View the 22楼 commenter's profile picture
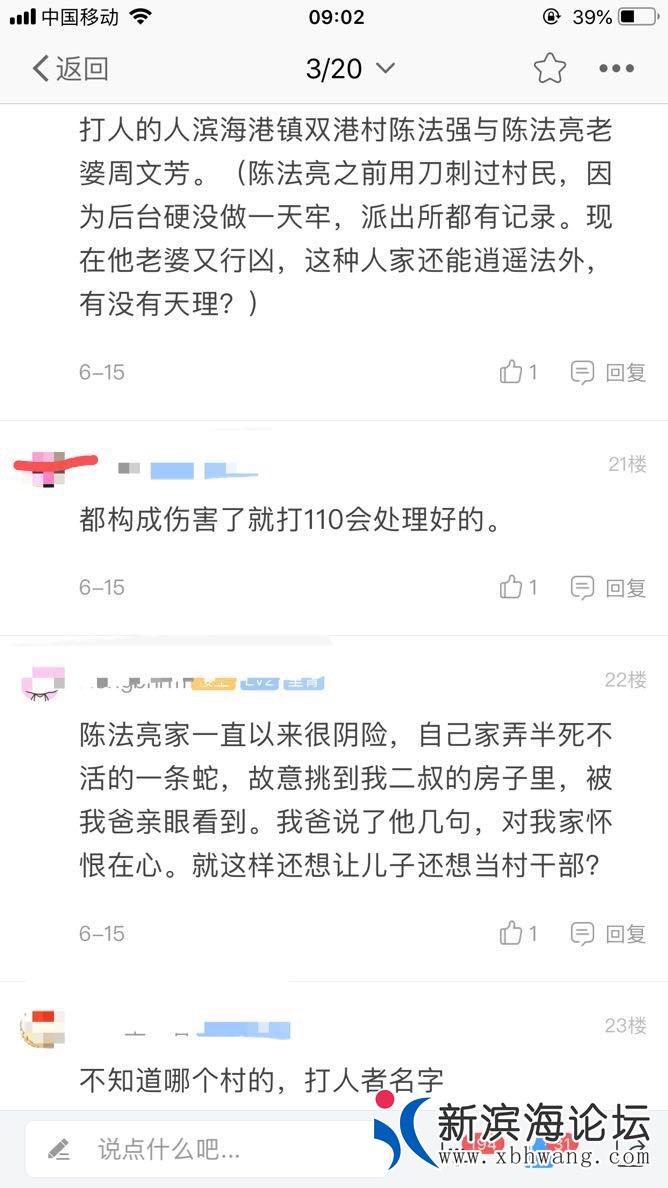The image size is (668, 1188). tap(43, 683)
